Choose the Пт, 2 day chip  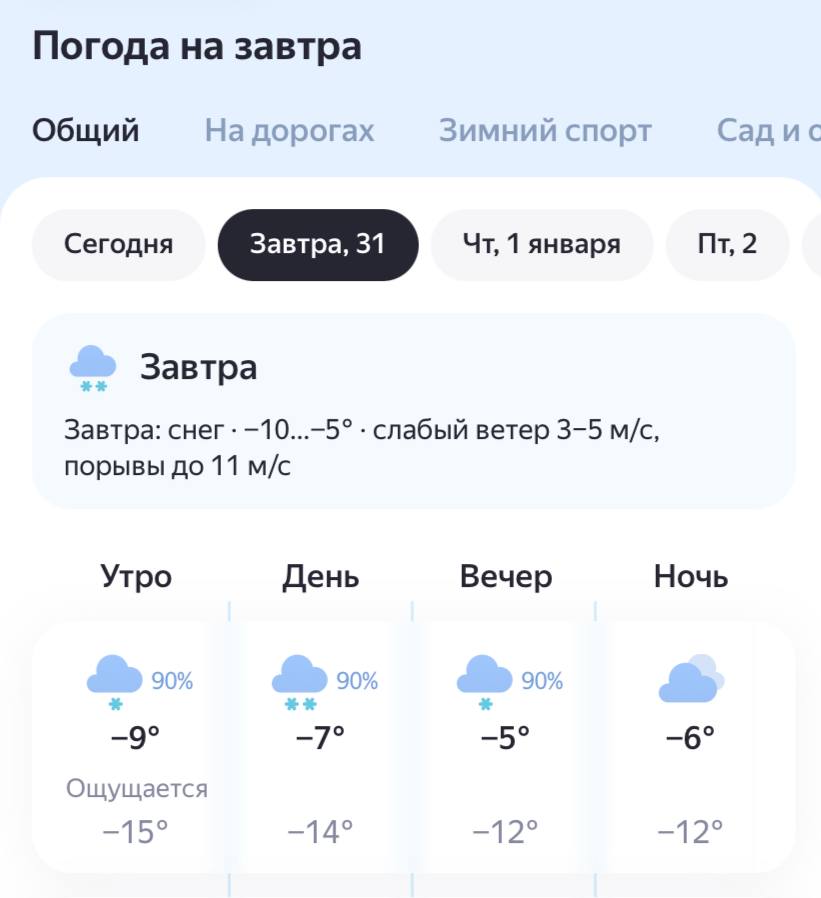click(x=727, y=245)
